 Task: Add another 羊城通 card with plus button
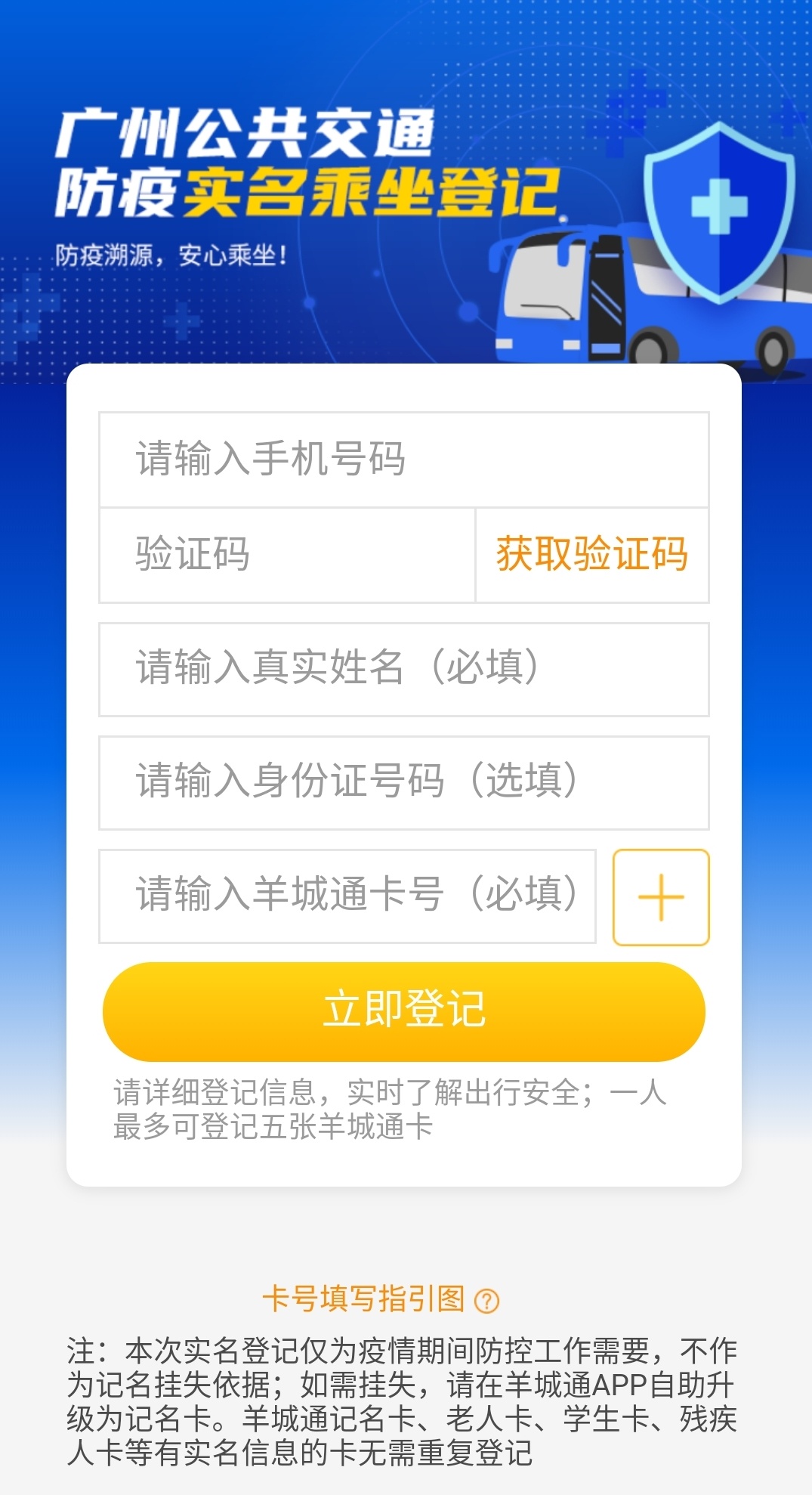pos(660,897)
